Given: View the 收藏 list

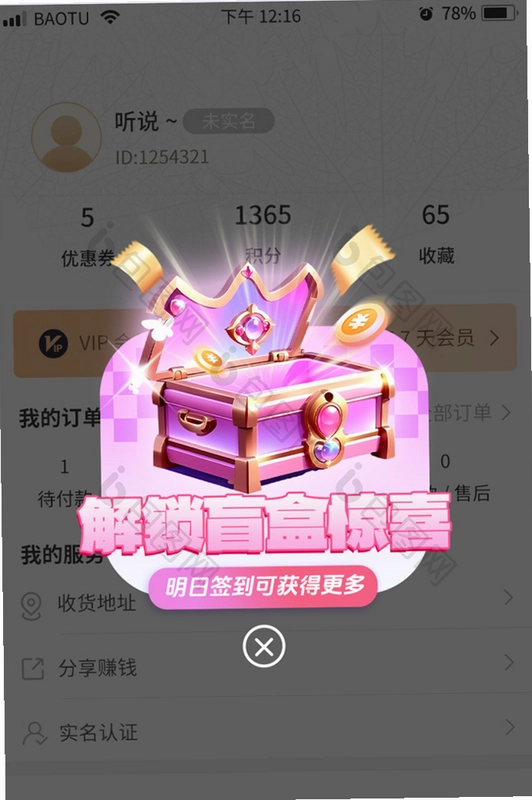Looking at the screenshot, I should pos(436,234).
